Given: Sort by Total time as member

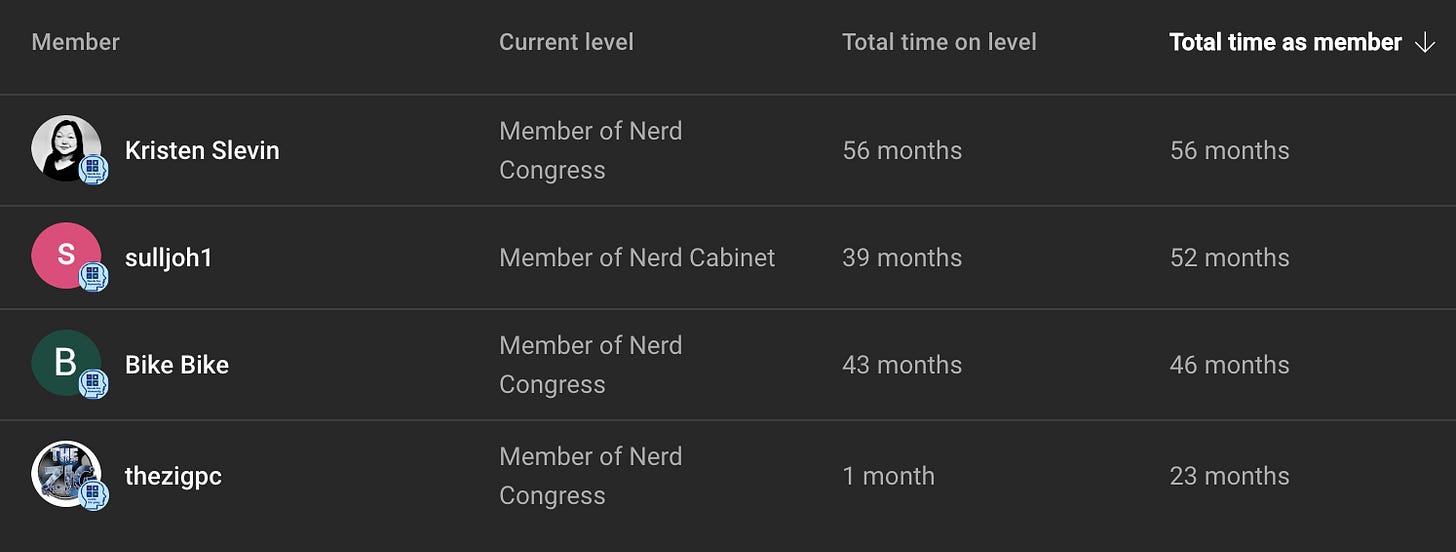Looking at the screenshot, I should pos(1285,42).
